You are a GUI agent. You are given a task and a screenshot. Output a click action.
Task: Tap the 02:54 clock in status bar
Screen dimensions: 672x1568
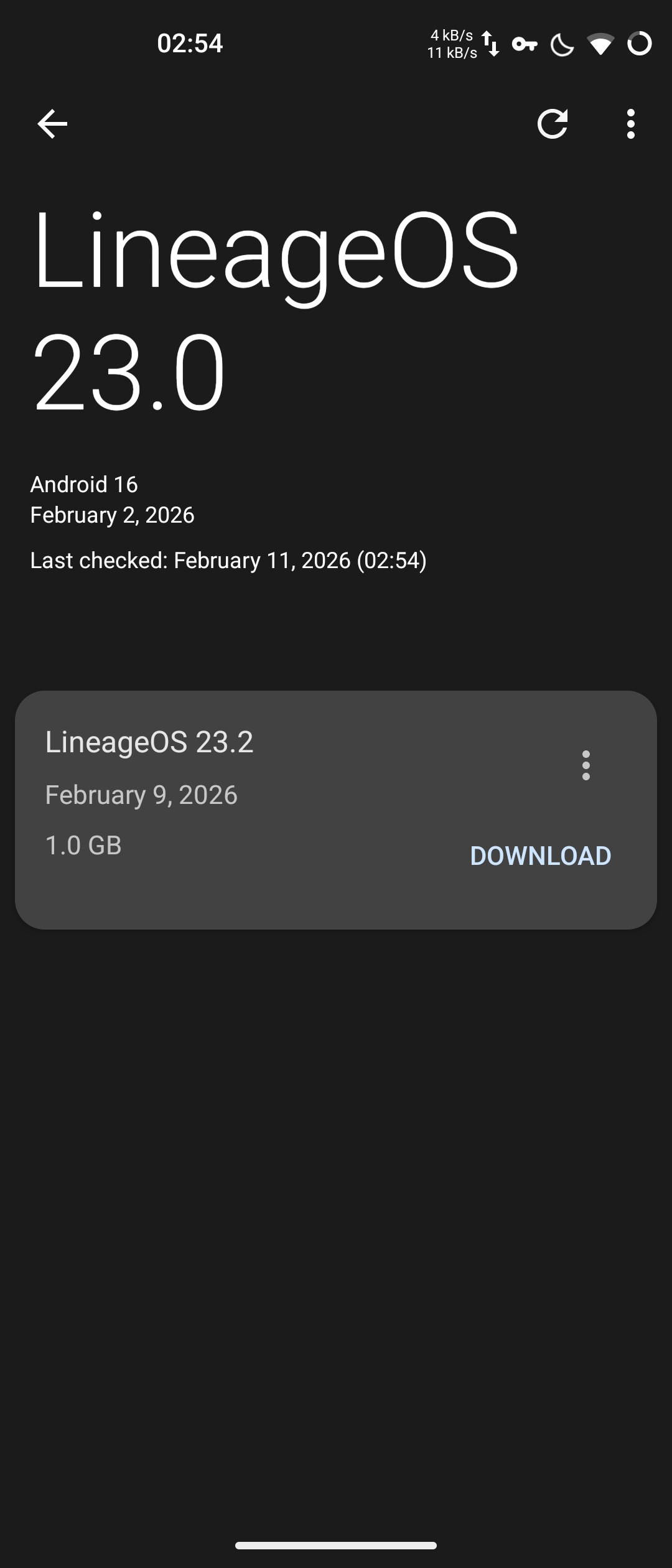point(190,44)
